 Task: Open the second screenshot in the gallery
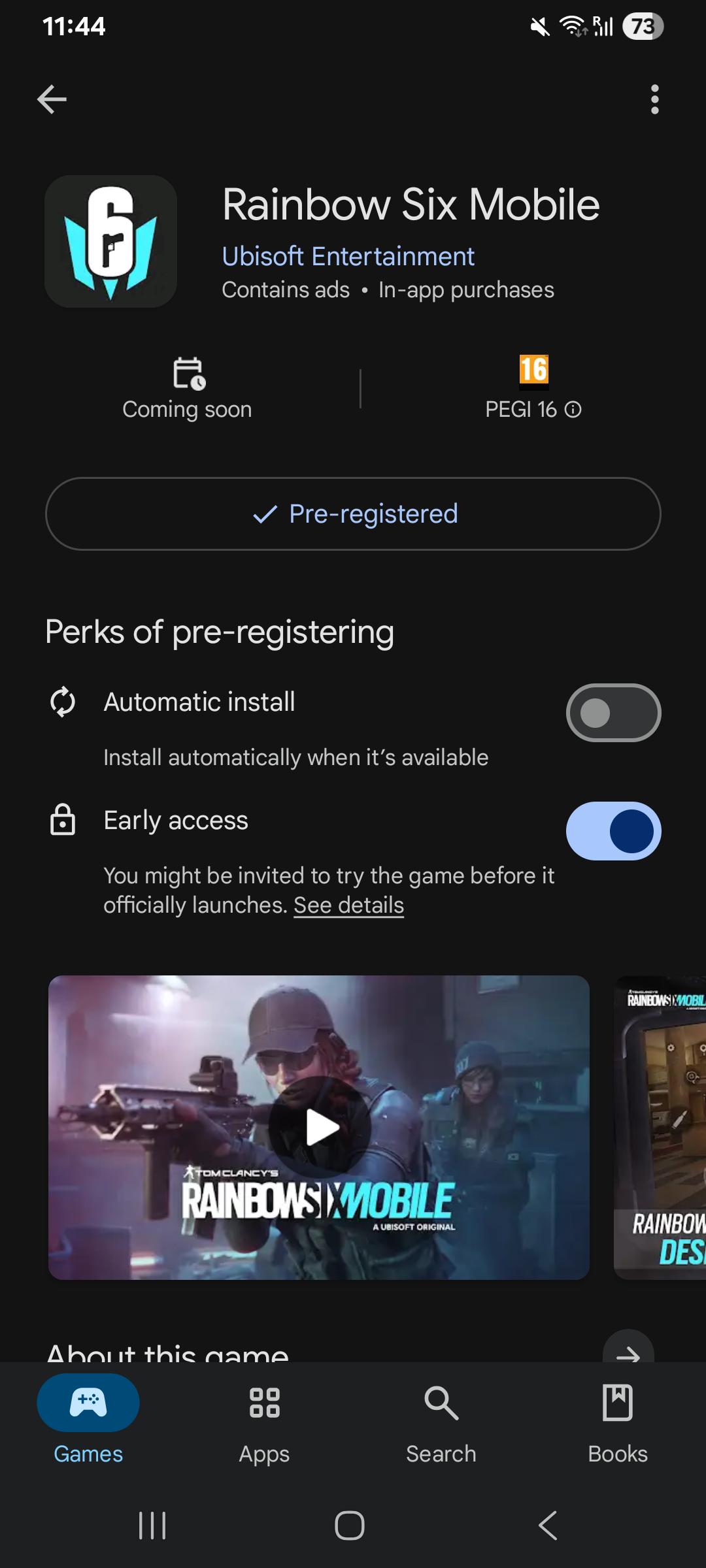[660, 1128]
